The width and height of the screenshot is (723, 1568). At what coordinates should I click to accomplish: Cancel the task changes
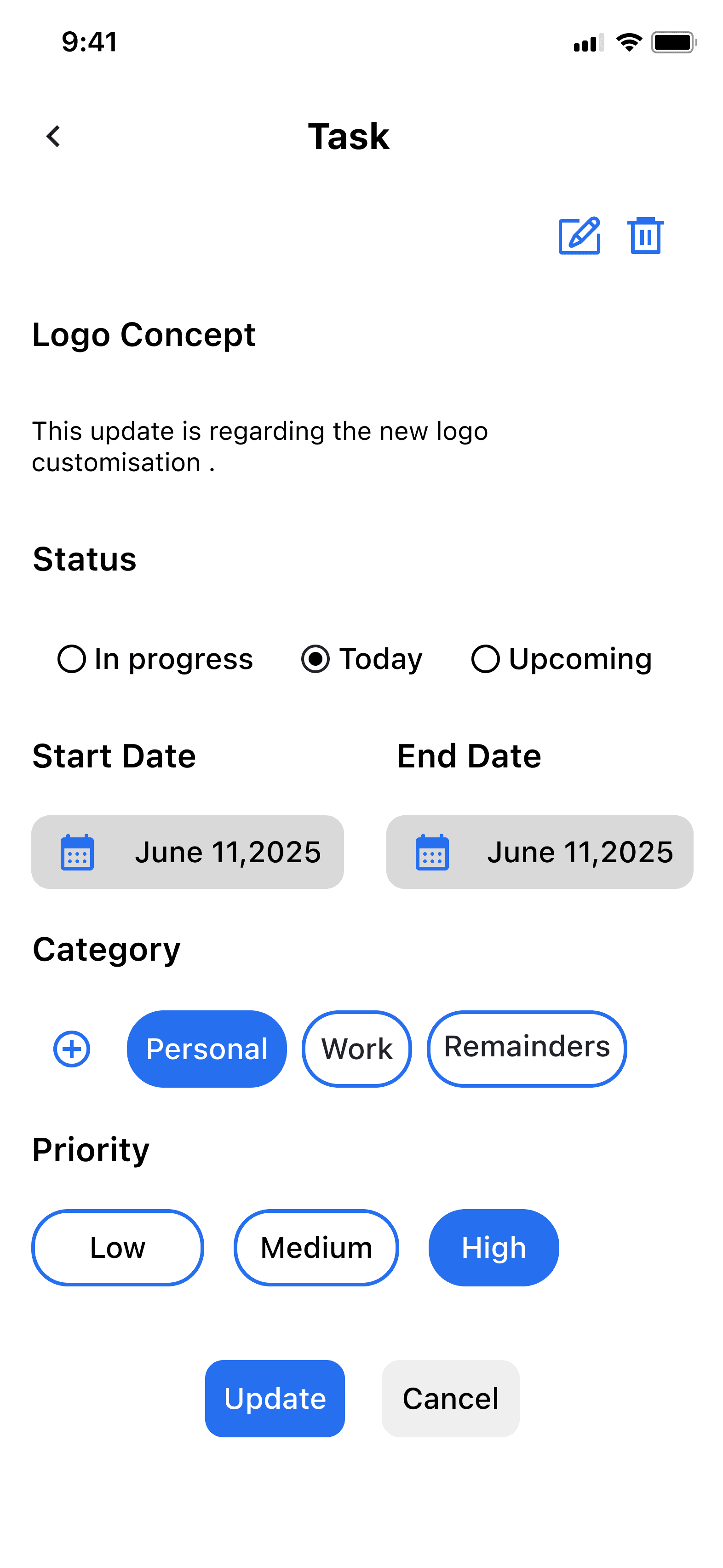pos(450,1398)
